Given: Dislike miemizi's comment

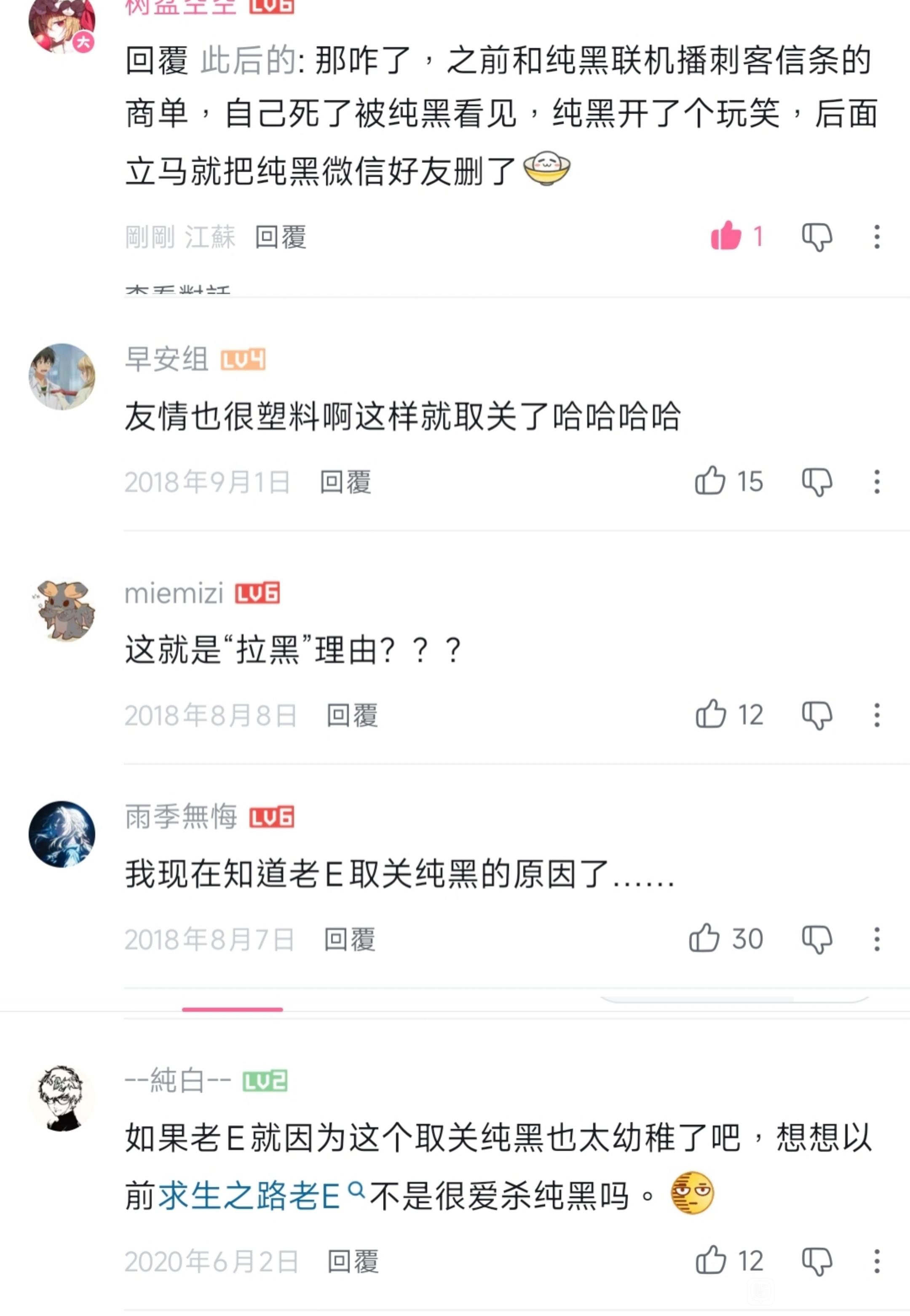Looking at the screenshot, I should (x=816, y=715).
